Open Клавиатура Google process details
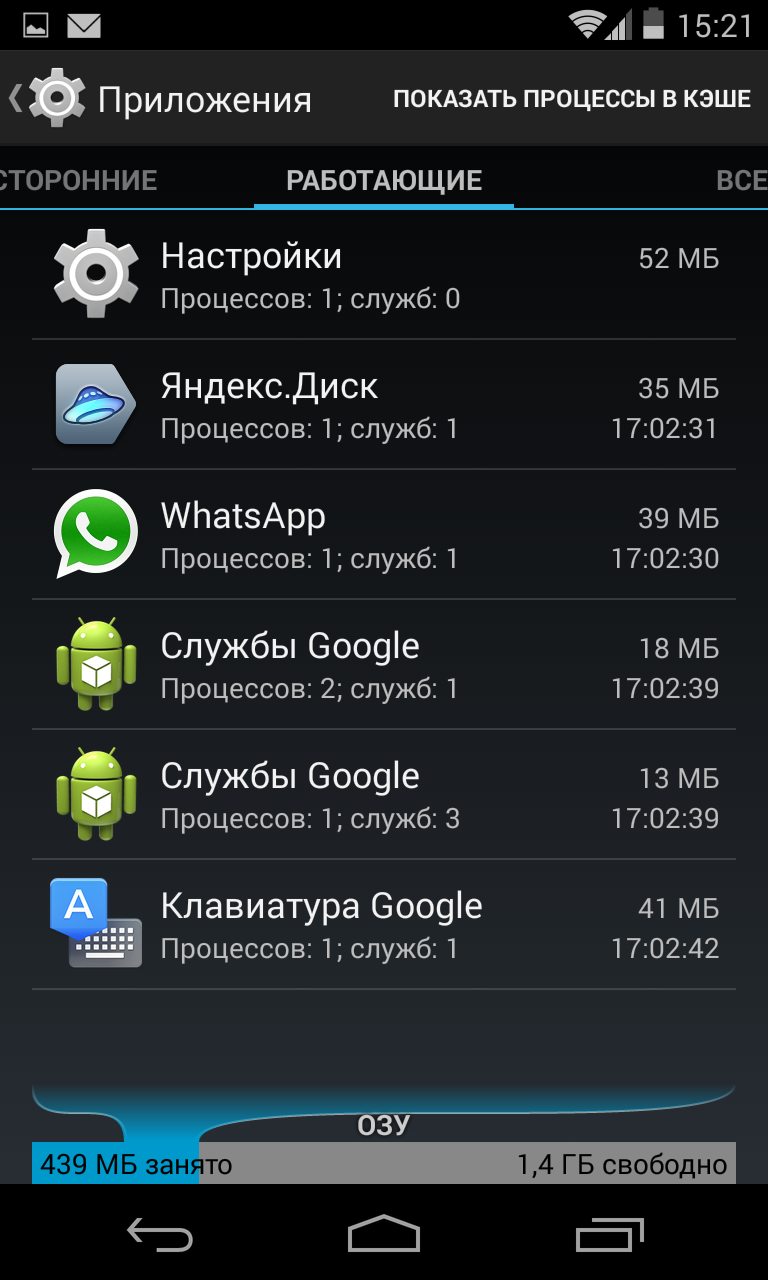Screen dimensions: 768x1280 tap(384, 925)
